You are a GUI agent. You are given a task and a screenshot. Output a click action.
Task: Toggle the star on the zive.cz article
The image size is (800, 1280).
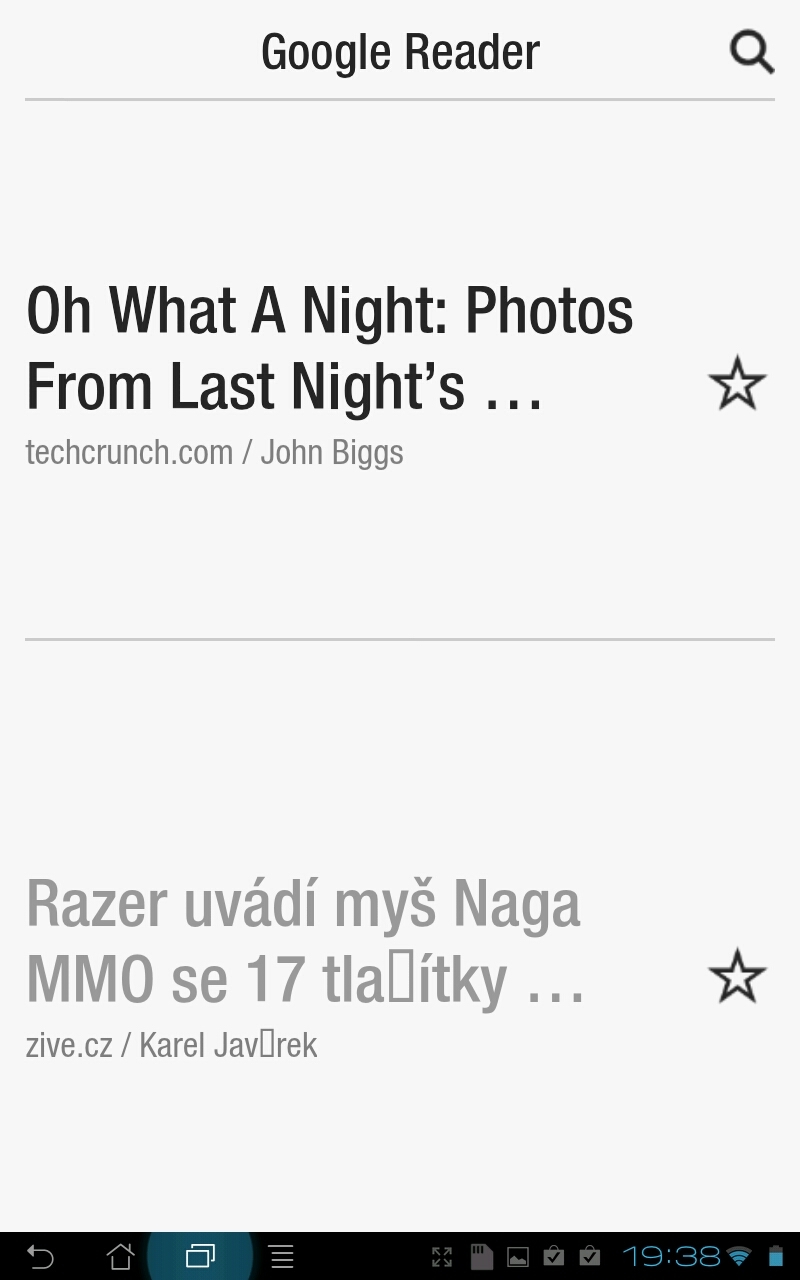(738, 975)
